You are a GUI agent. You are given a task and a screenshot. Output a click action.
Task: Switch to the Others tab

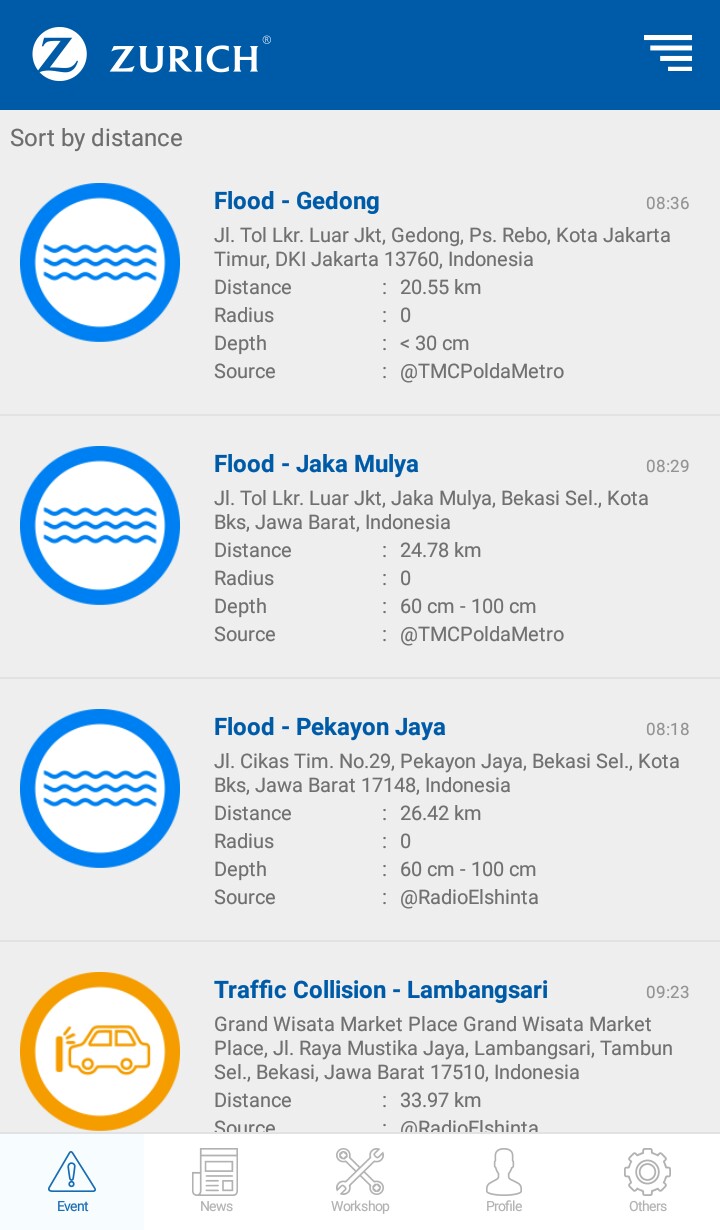(648, 1181)
